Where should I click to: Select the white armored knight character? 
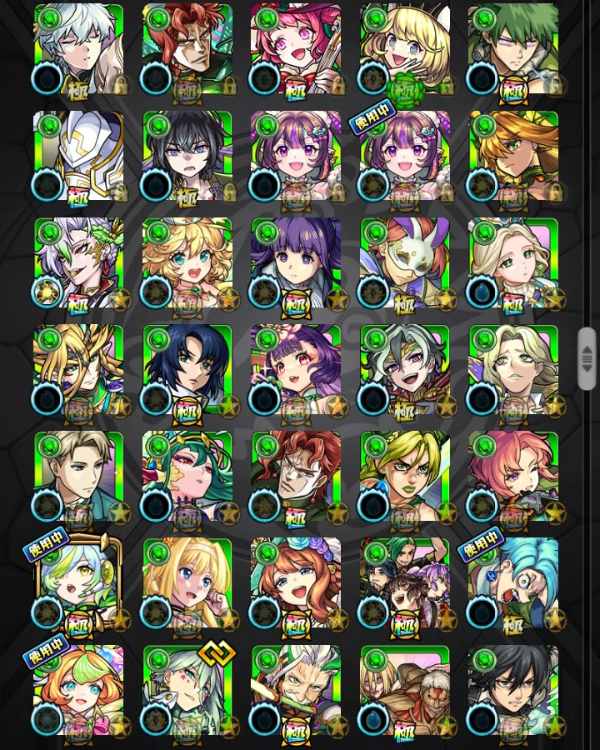(x=78, y=157)
